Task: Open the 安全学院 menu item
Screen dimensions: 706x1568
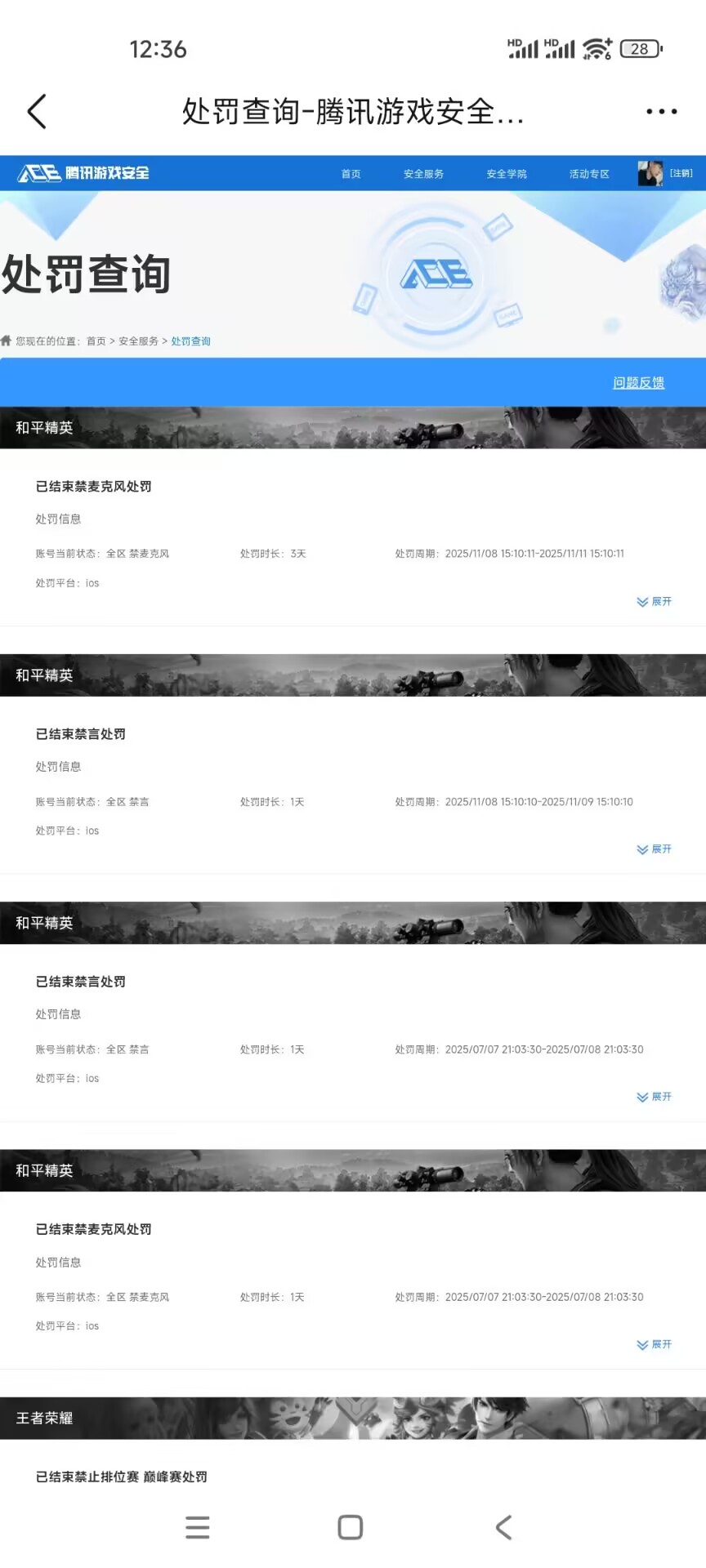Action: [x=507, y=173]
